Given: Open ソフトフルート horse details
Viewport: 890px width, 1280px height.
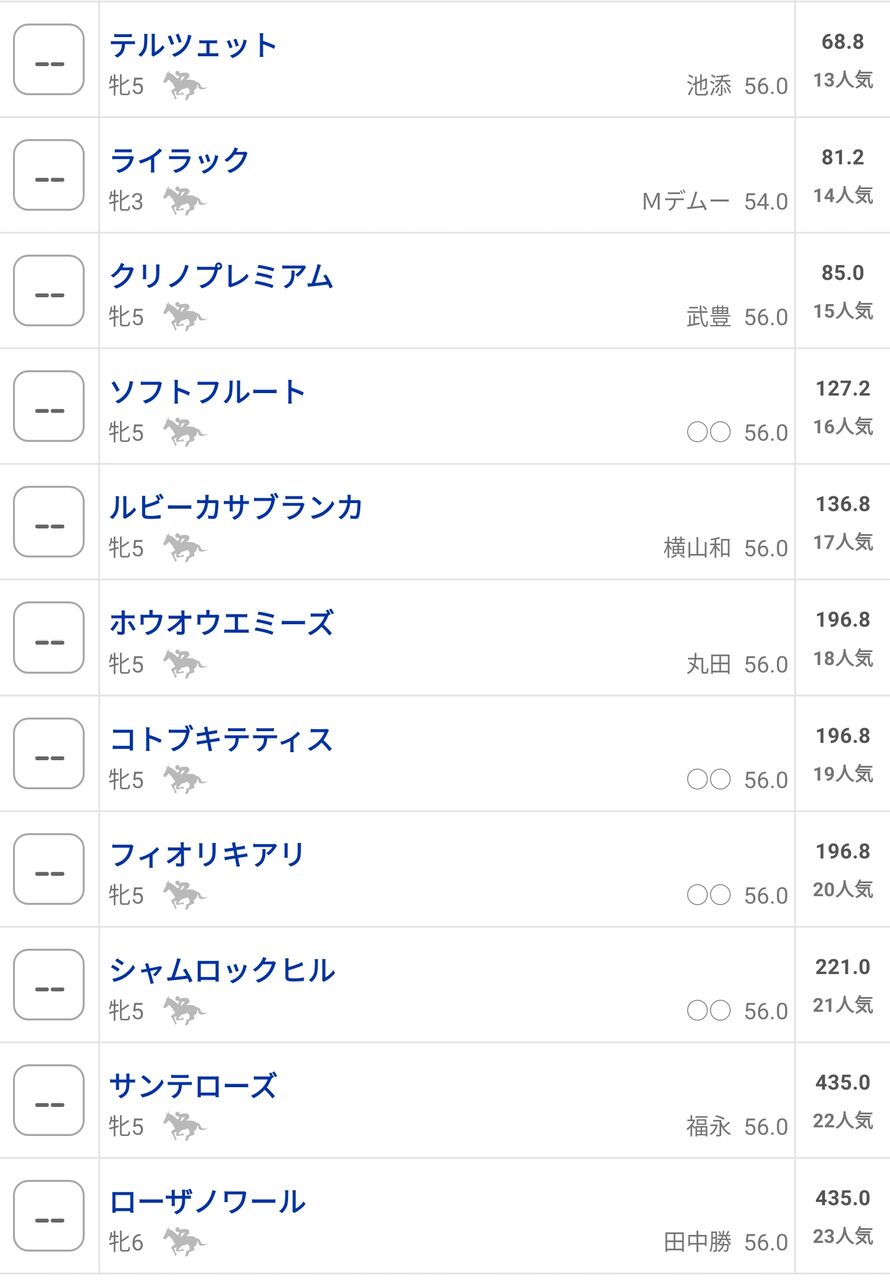Looking at the screenshot, I should (207, 392).
